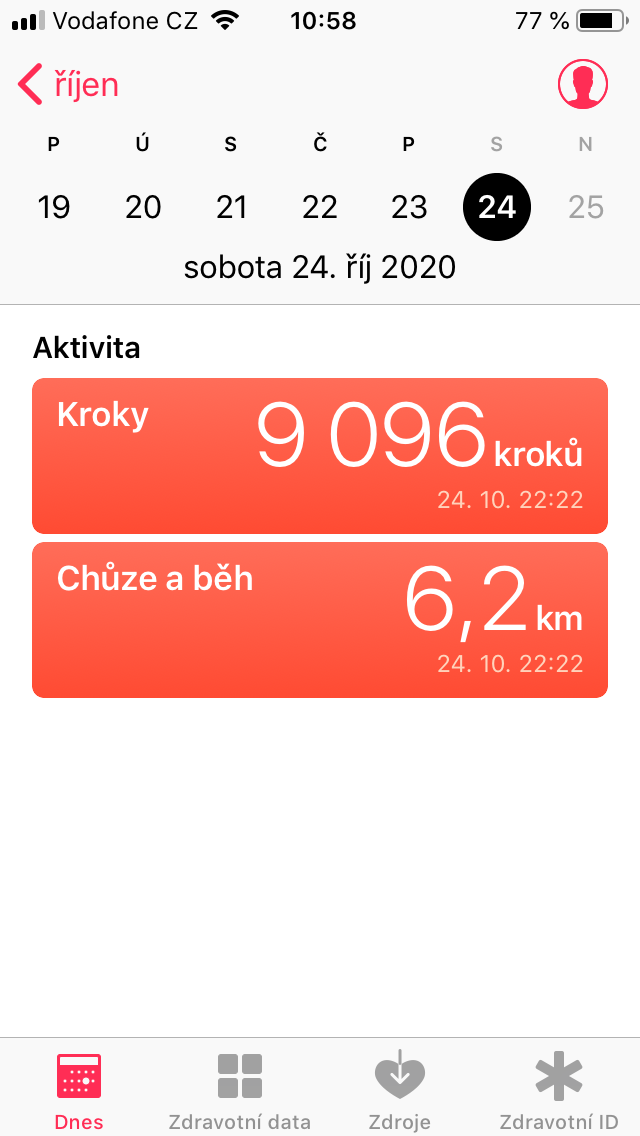The height and width of the screenshot is (1136, 640).
Task: Switch to the Zdravotní data tab
Action: coord(240,1090)
